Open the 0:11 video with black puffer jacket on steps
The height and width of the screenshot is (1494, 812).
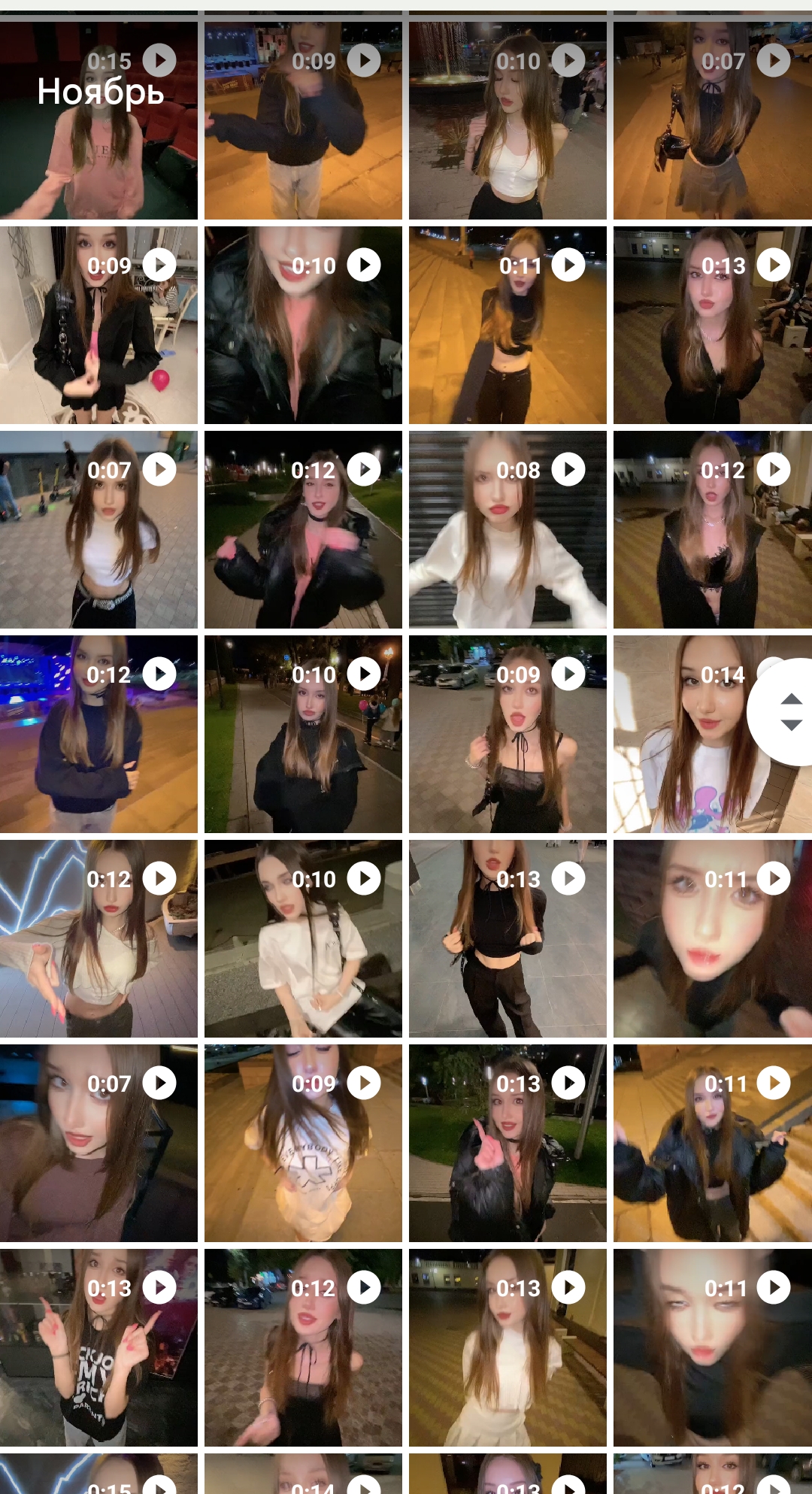(x=712, y=1143)
